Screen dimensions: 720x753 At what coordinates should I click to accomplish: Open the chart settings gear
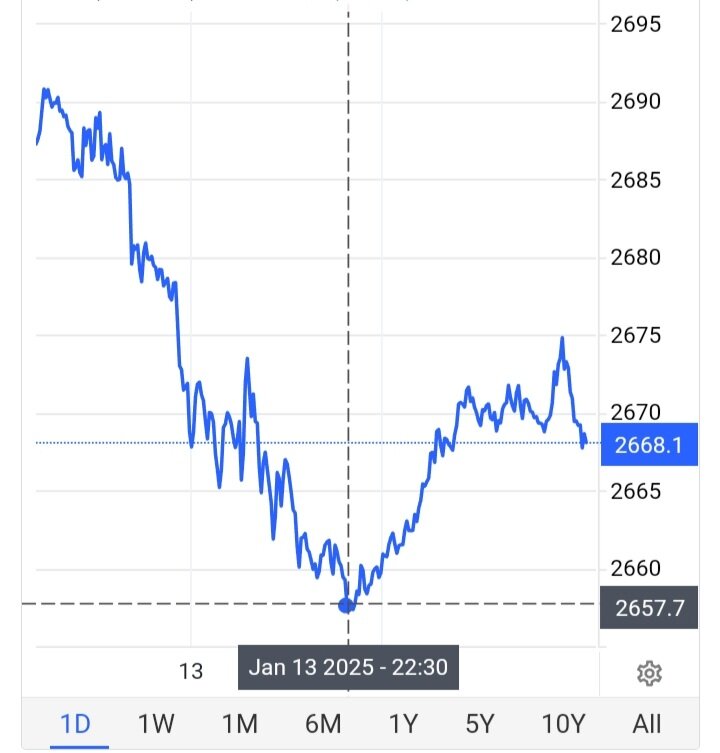click(649, 673)
